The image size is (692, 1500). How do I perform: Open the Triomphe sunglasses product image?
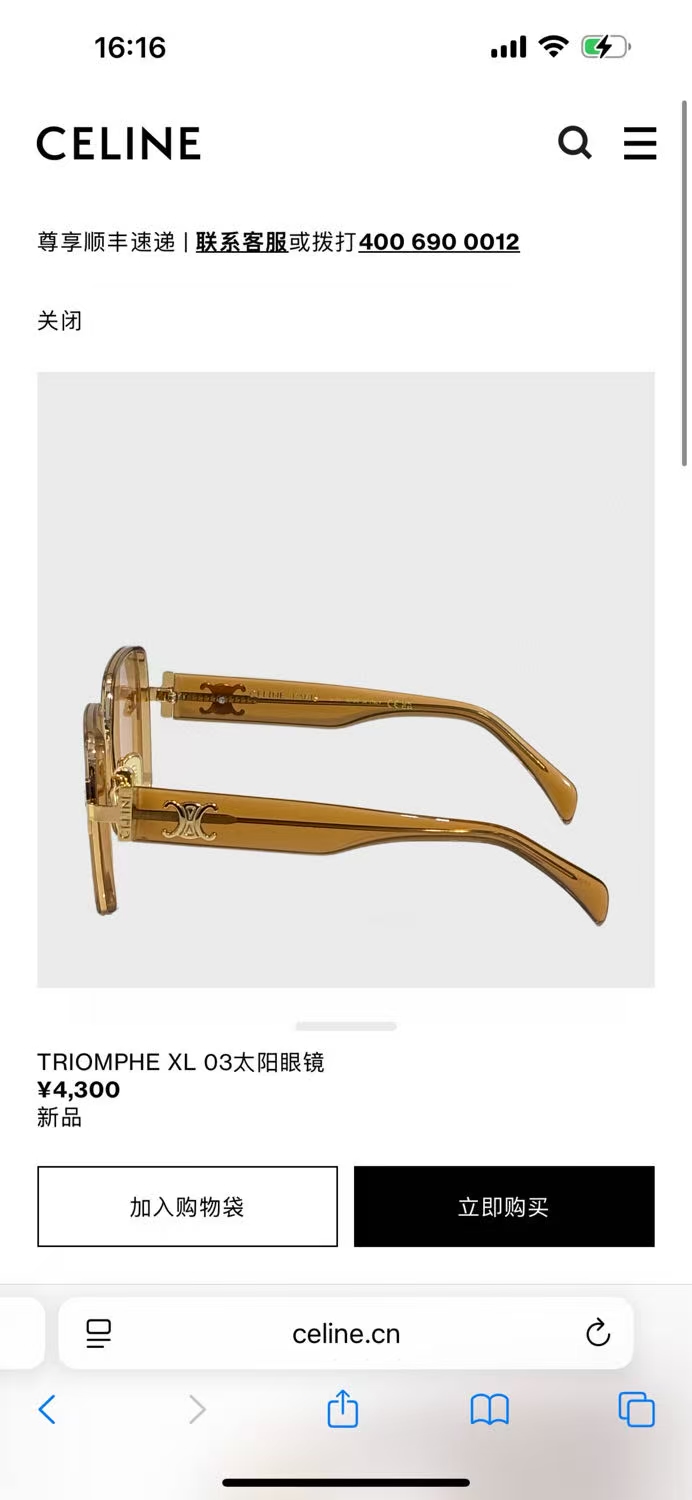coord(346,680)
